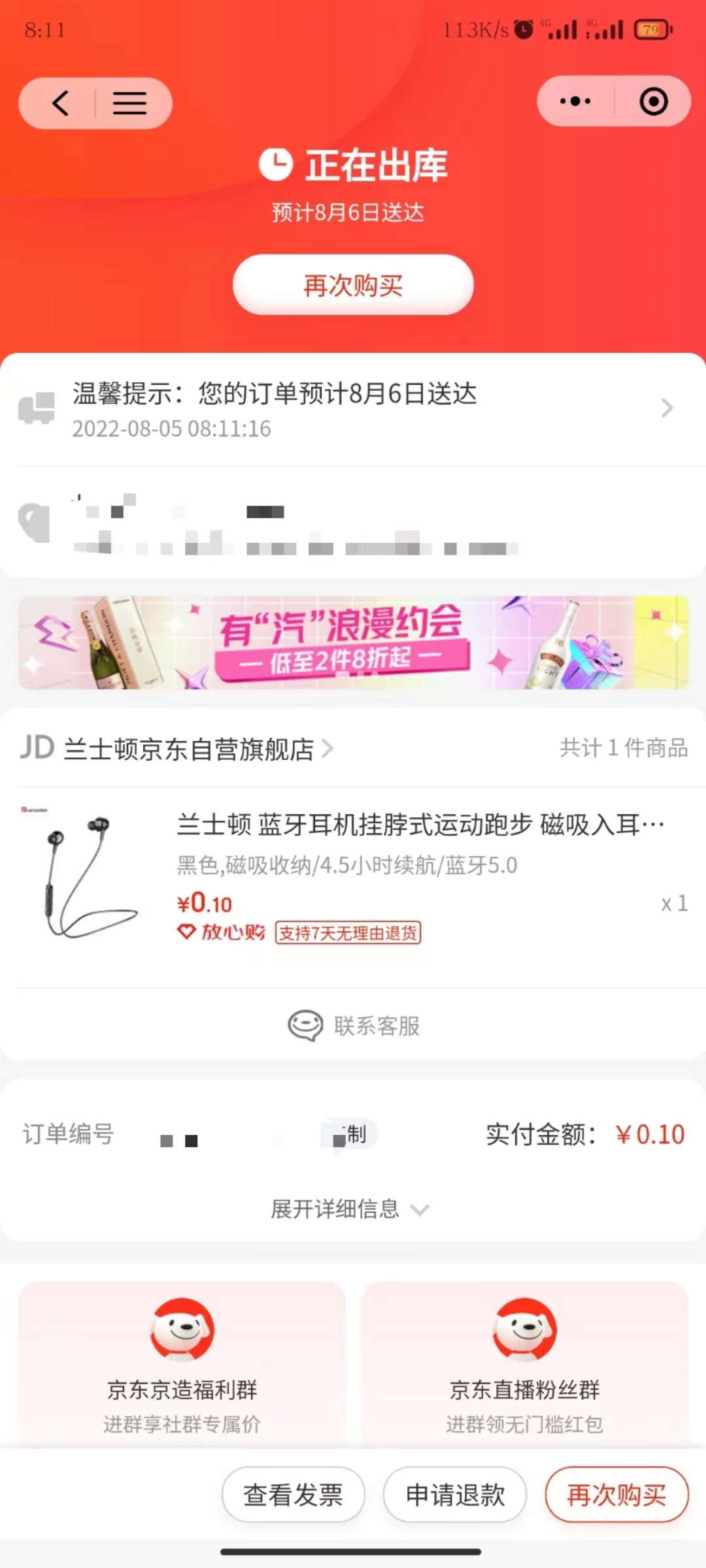706x1568 pixels.
Task: Tap the circular close icon in the capsule
Action: pos(652,102)
